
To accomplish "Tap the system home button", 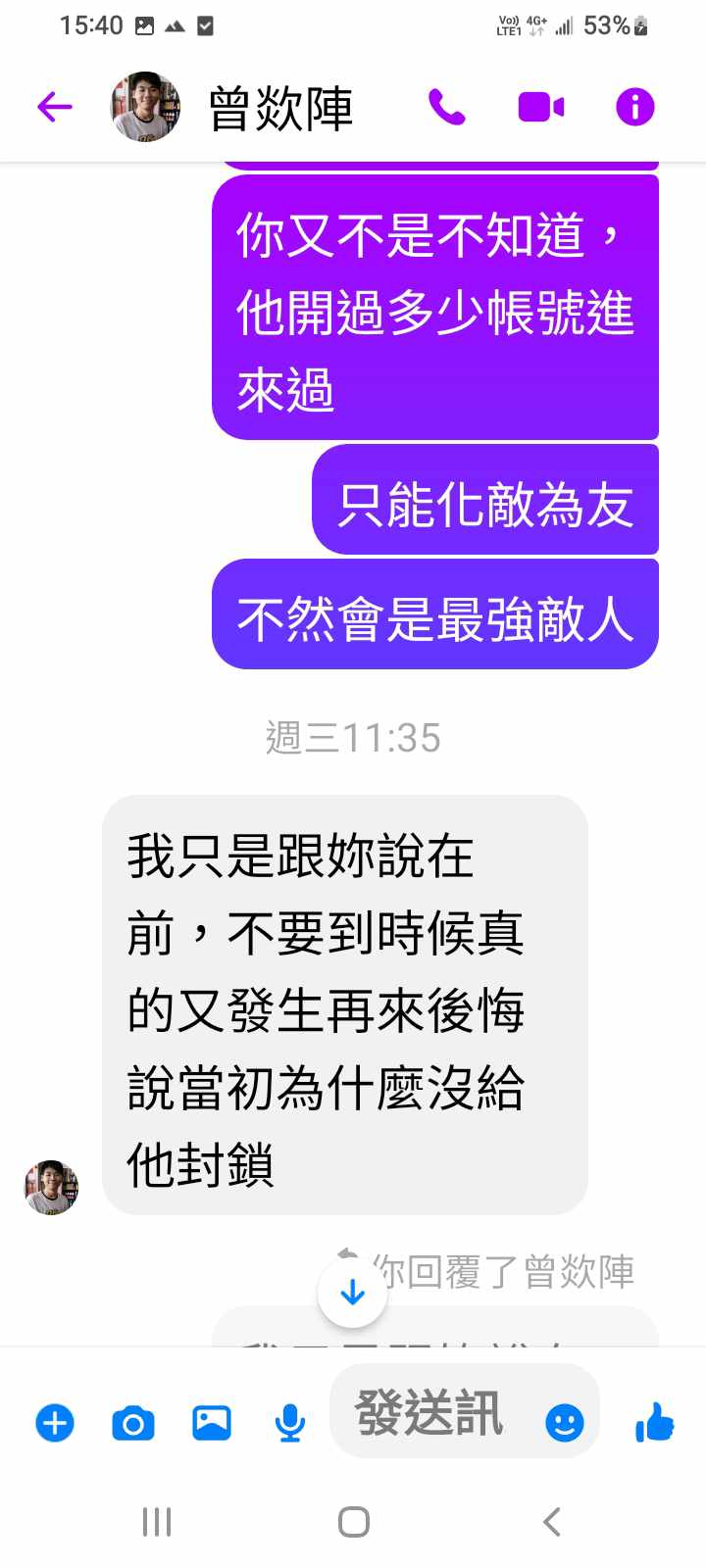I will click(353, 1522).
